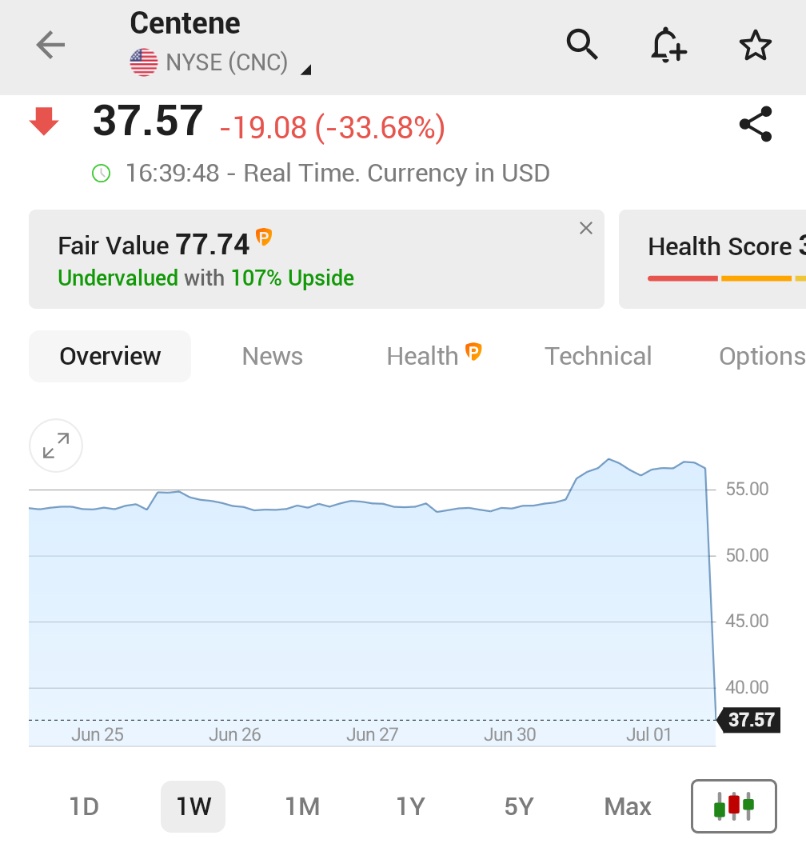Image resolution: width=806 pixels, height=852 pixels.
Task: Click the 37.57 price marker on chart
Action: pyautogui.click(x=752, y=718)
